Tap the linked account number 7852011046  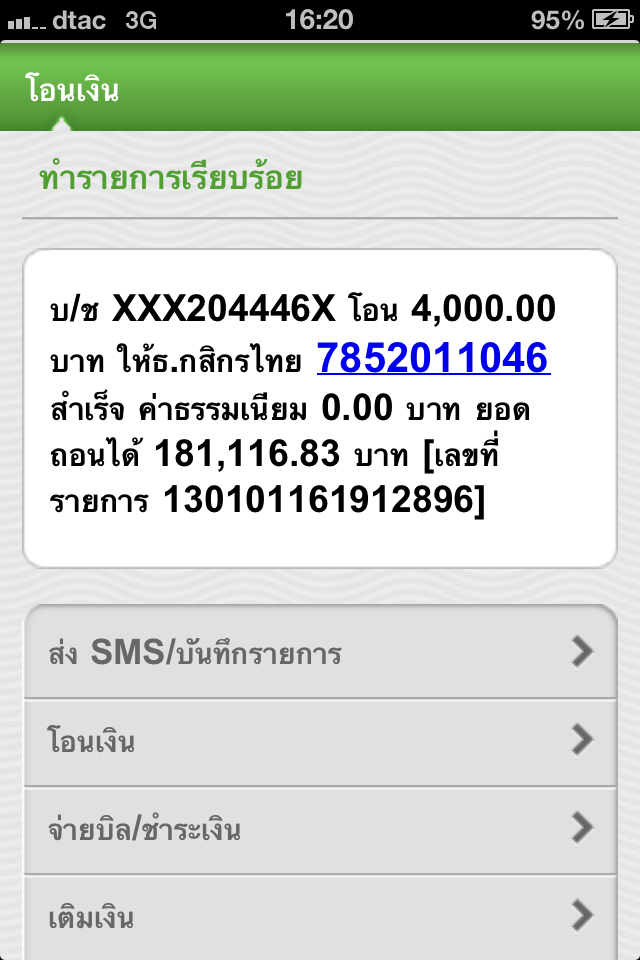click(433, 357)
